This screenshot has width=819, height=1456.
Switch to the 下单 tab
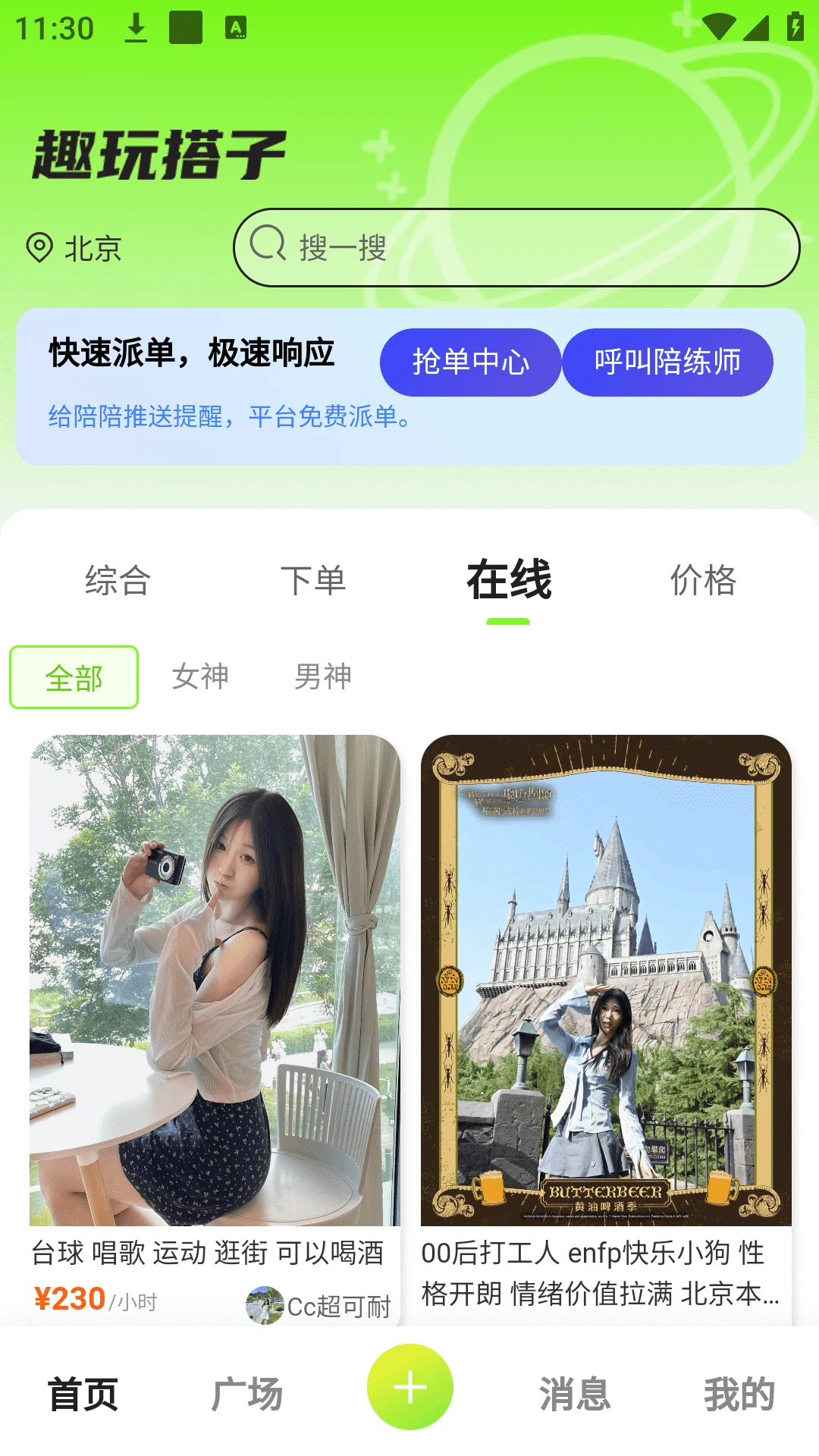[313, 581]
